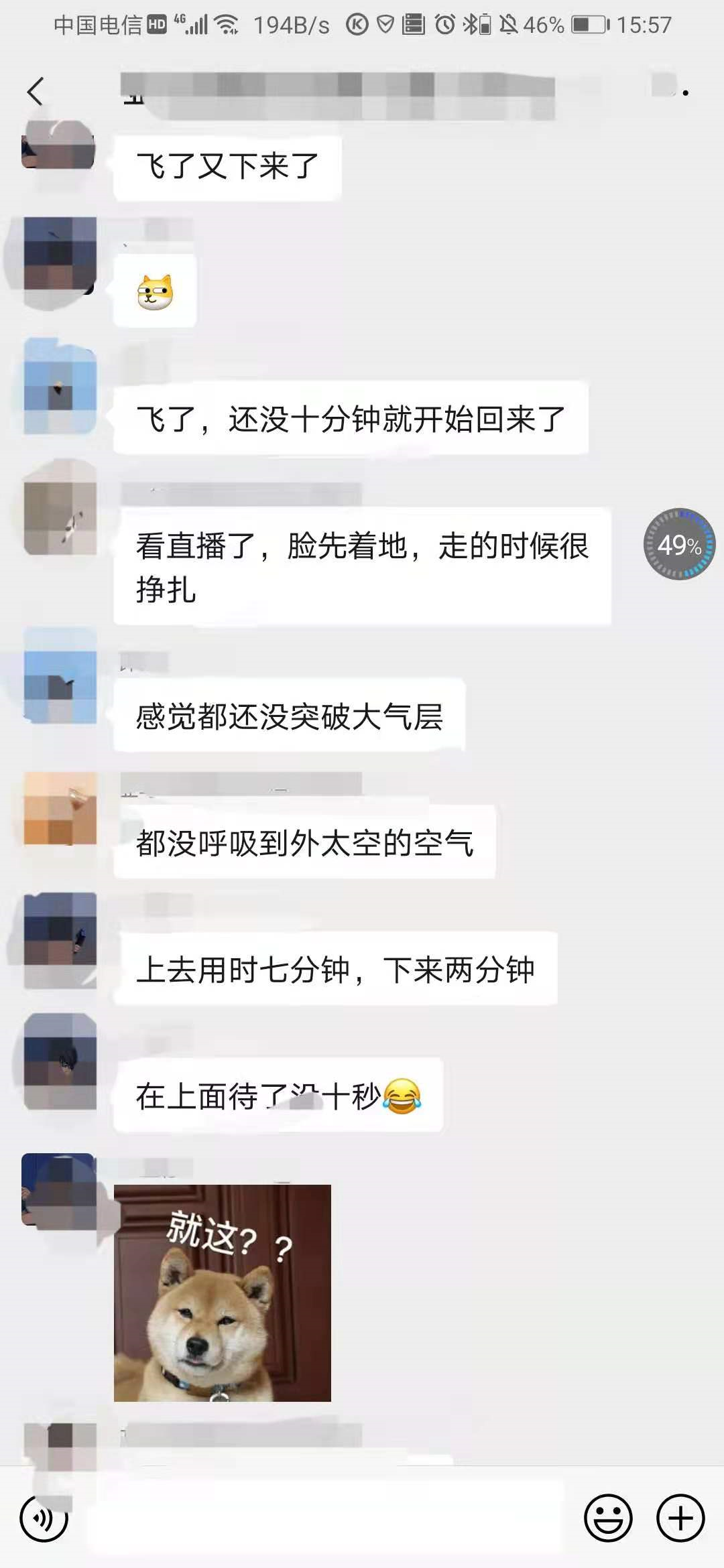Image resolution: width=724 pixels, height=1568 pixels.
Task: Open the emoji sticker panel
Action: (x=608, y=1518)
